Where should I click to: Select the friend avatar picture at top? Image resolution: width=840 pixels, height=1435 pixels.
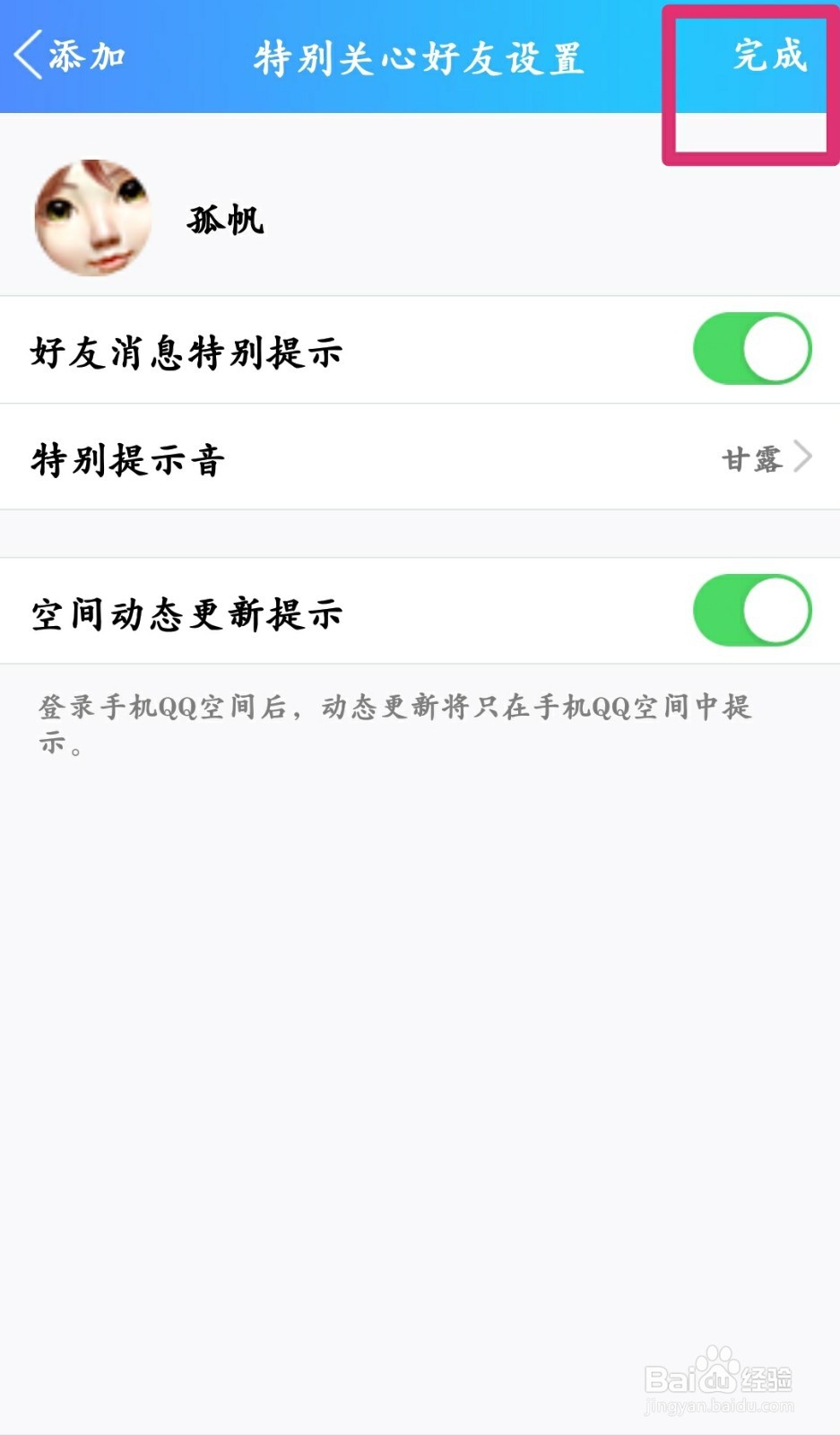point(94,218)
